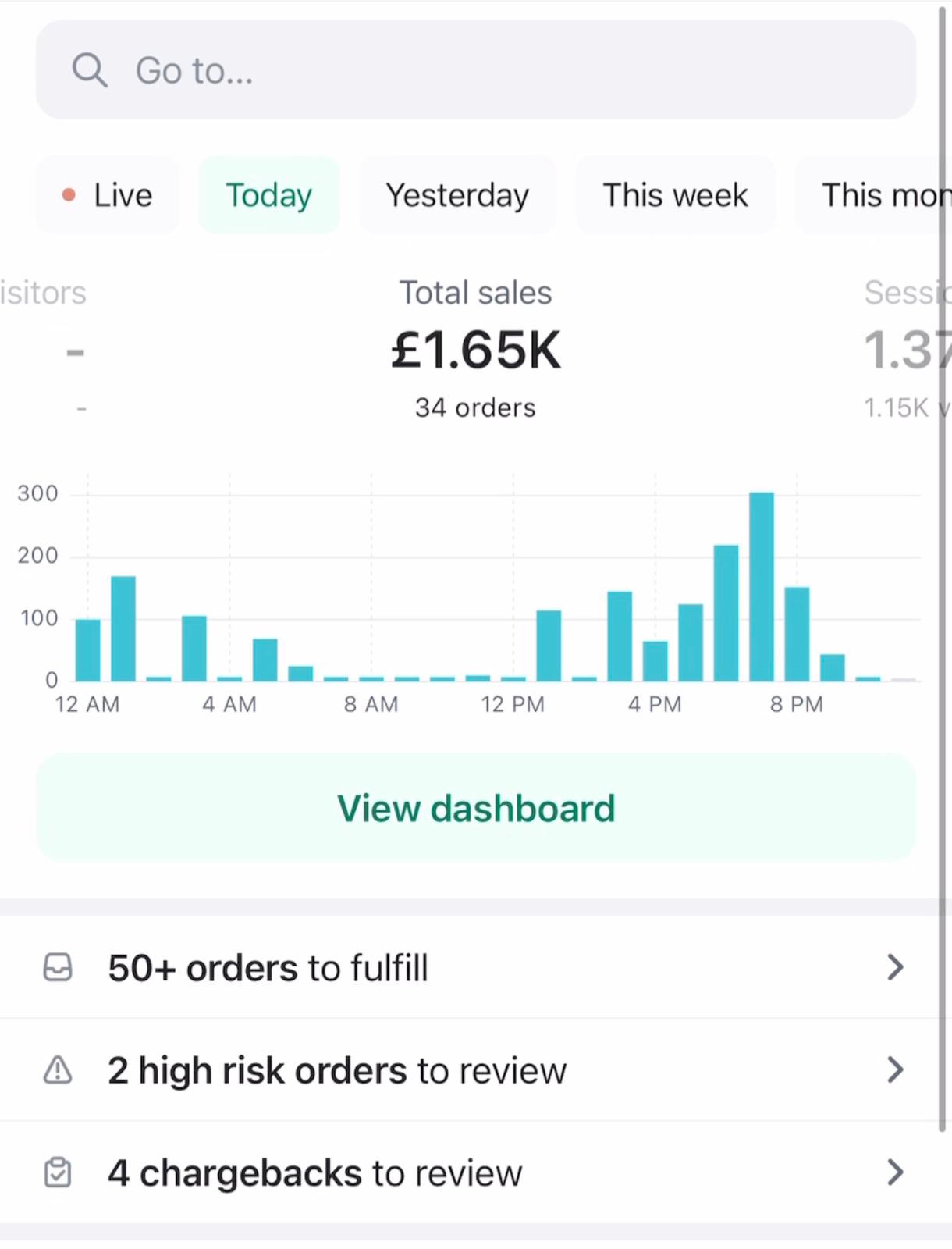Click the high risk warning triangle icon
952x1249 pixels.
58,1070
